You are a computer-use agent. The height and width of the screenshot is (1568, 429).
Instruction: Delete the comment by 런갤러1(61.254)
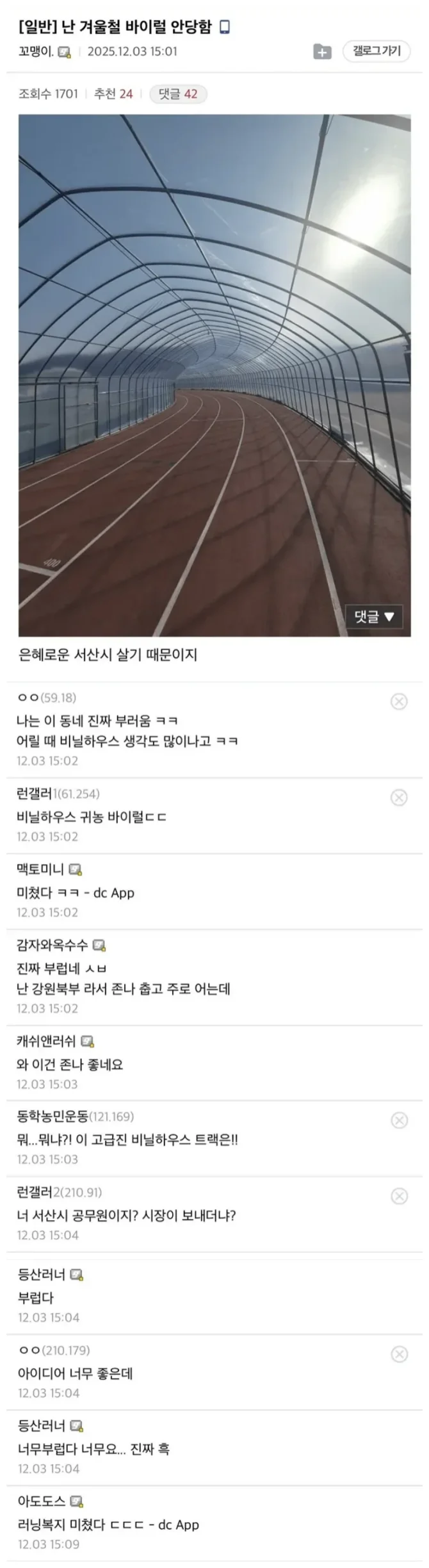[399, 797]
